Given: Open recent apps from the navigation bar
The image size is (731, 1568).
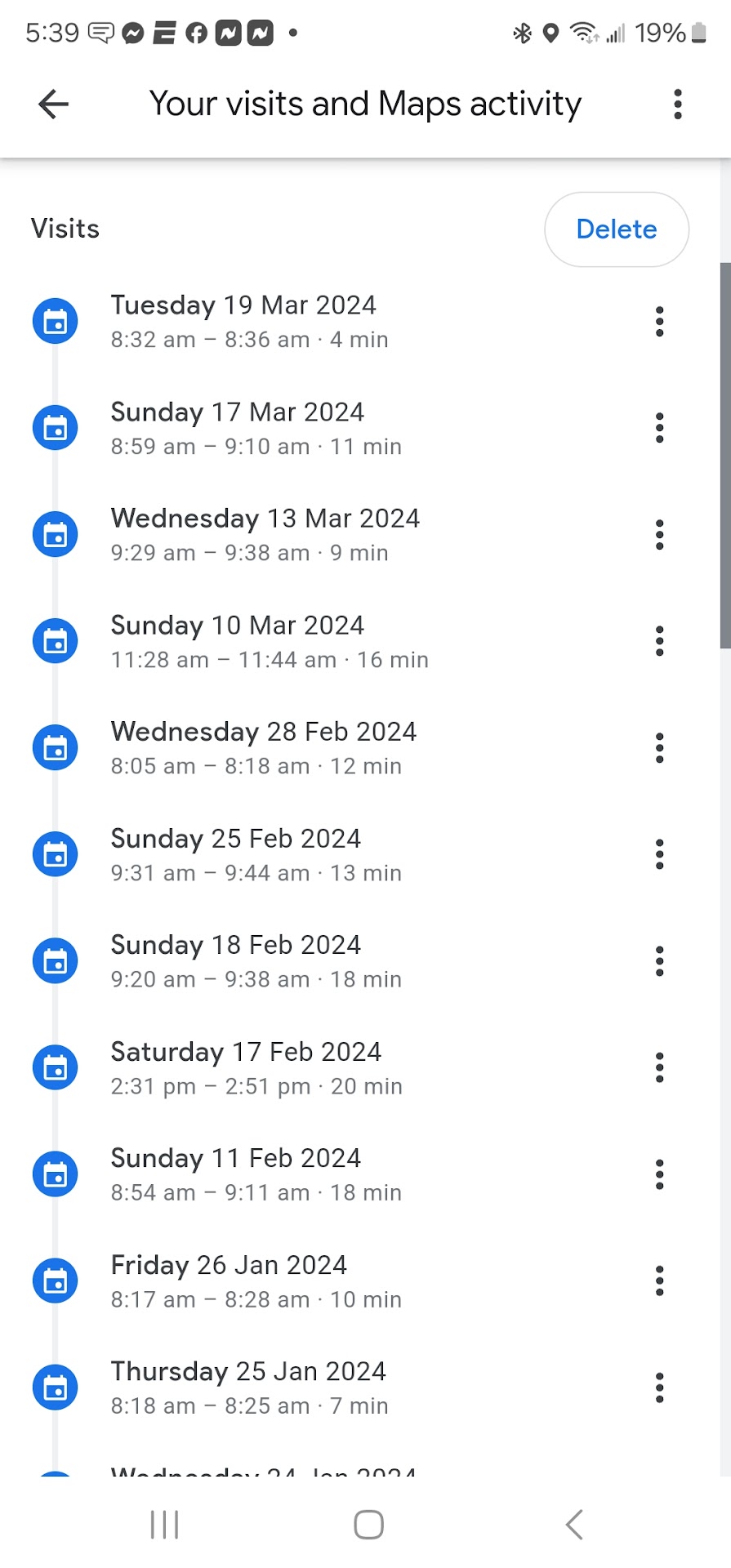Looking at the screenshot, I should (164, 1524).
